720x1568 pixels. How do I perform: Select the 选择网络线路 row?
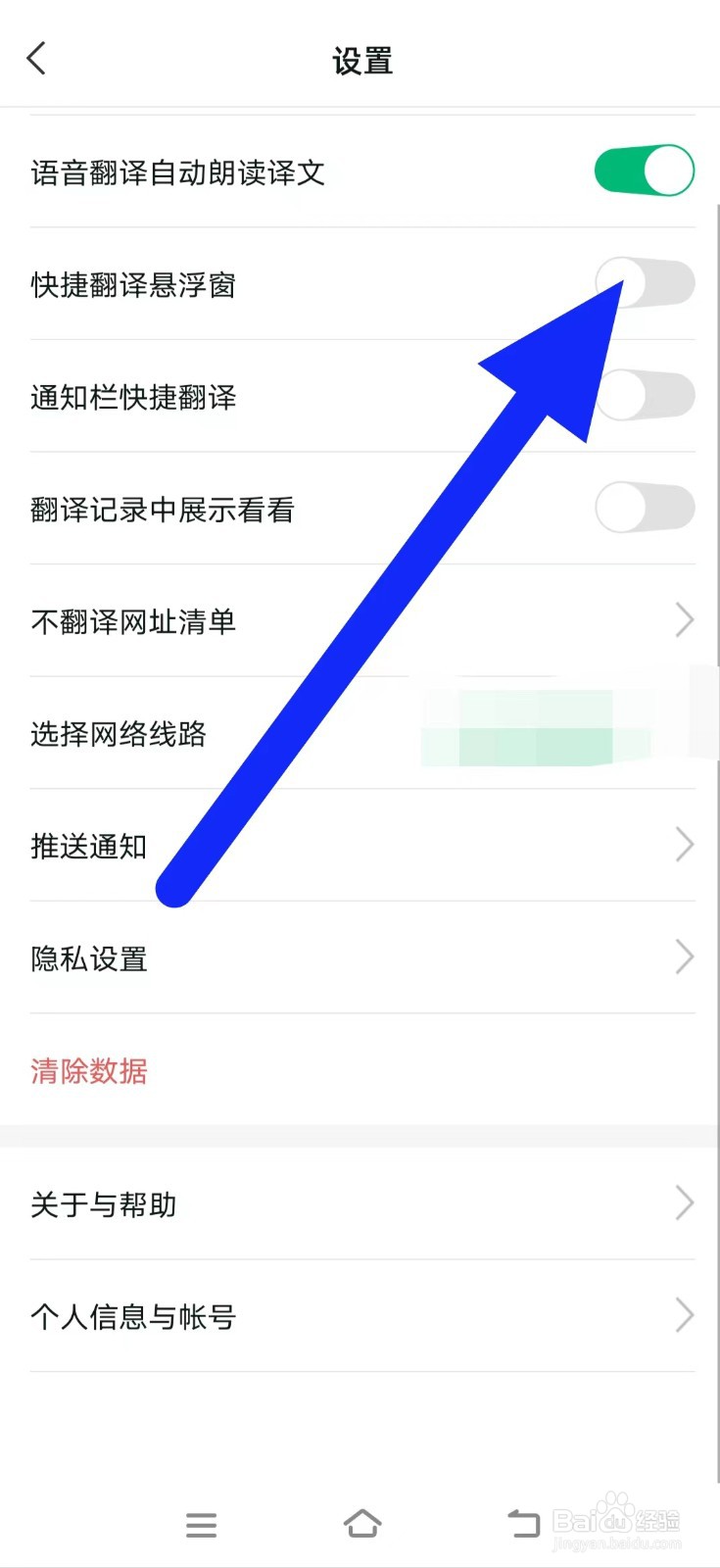pyautogui.click(x=117, y=734)
